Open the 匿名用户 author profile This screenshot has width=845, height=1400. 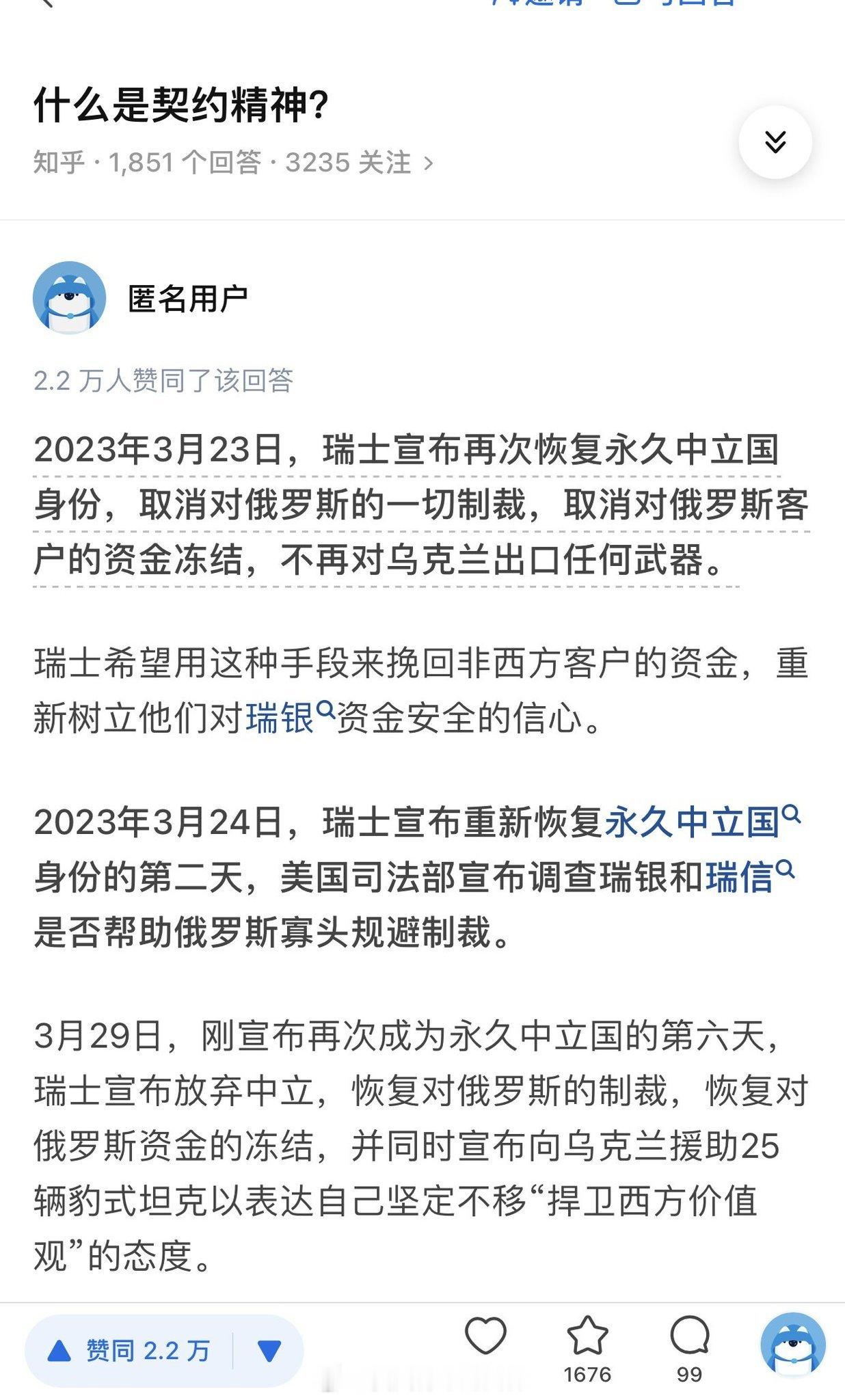(x=187, y=299)
